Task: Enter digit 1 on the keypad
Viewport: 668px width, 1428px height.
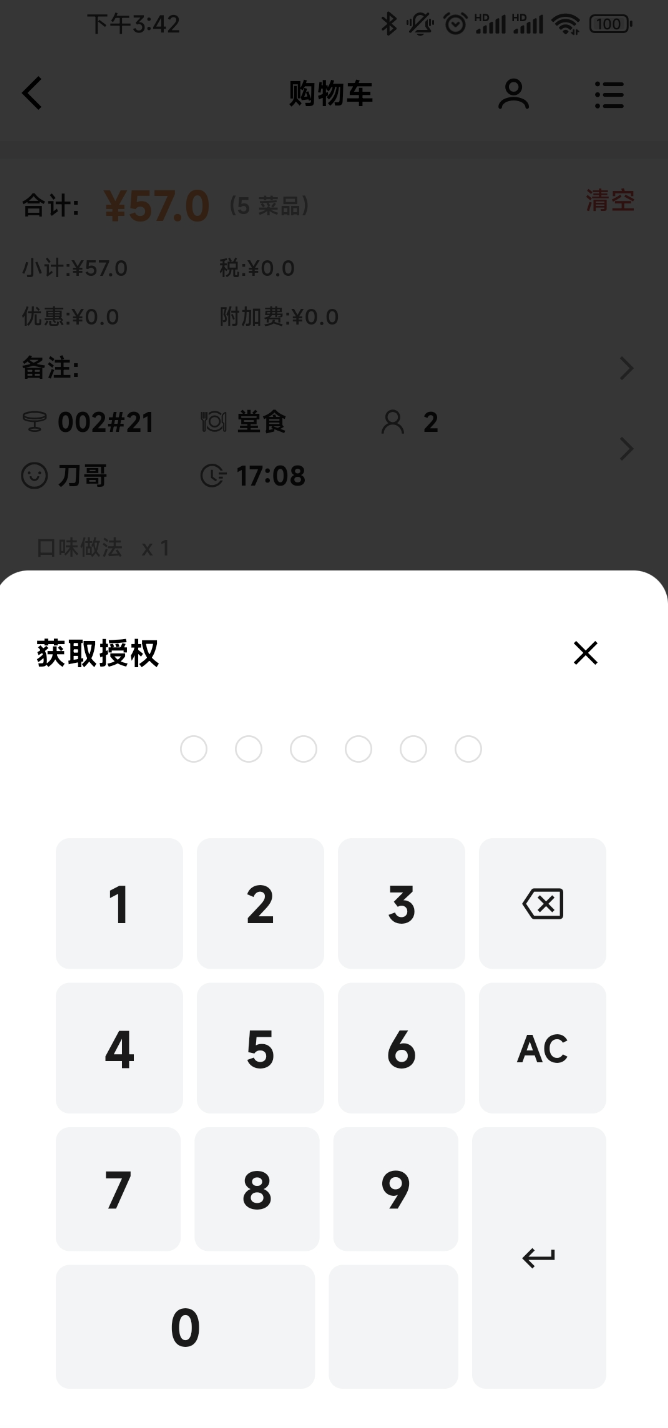Action: pyautogui.click(x=119, y=904)
